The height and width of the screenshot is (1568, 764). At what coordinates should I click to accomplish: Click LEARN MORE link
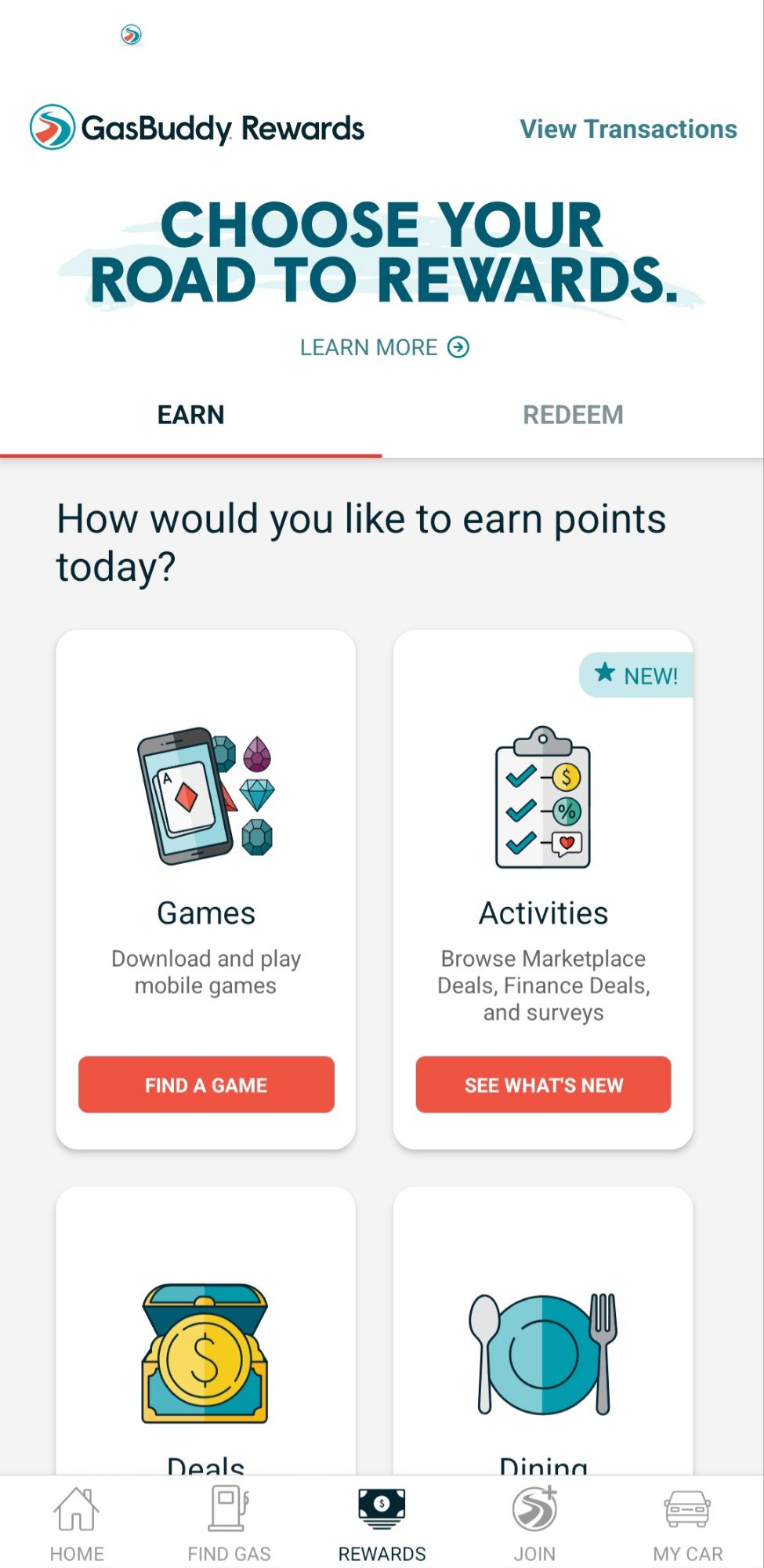pyautogui.click(x=368, y=347)
